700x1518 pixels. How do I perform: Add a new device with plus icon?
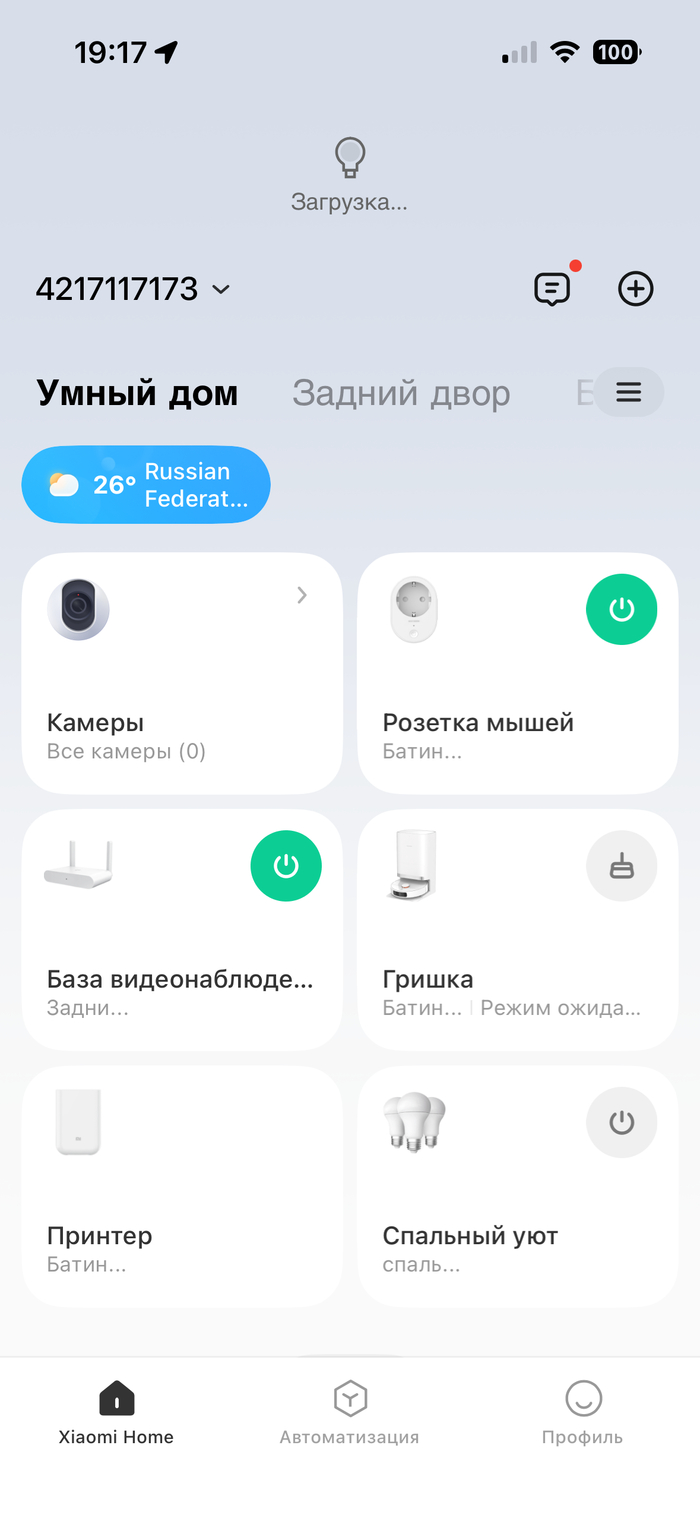[636, 289]
